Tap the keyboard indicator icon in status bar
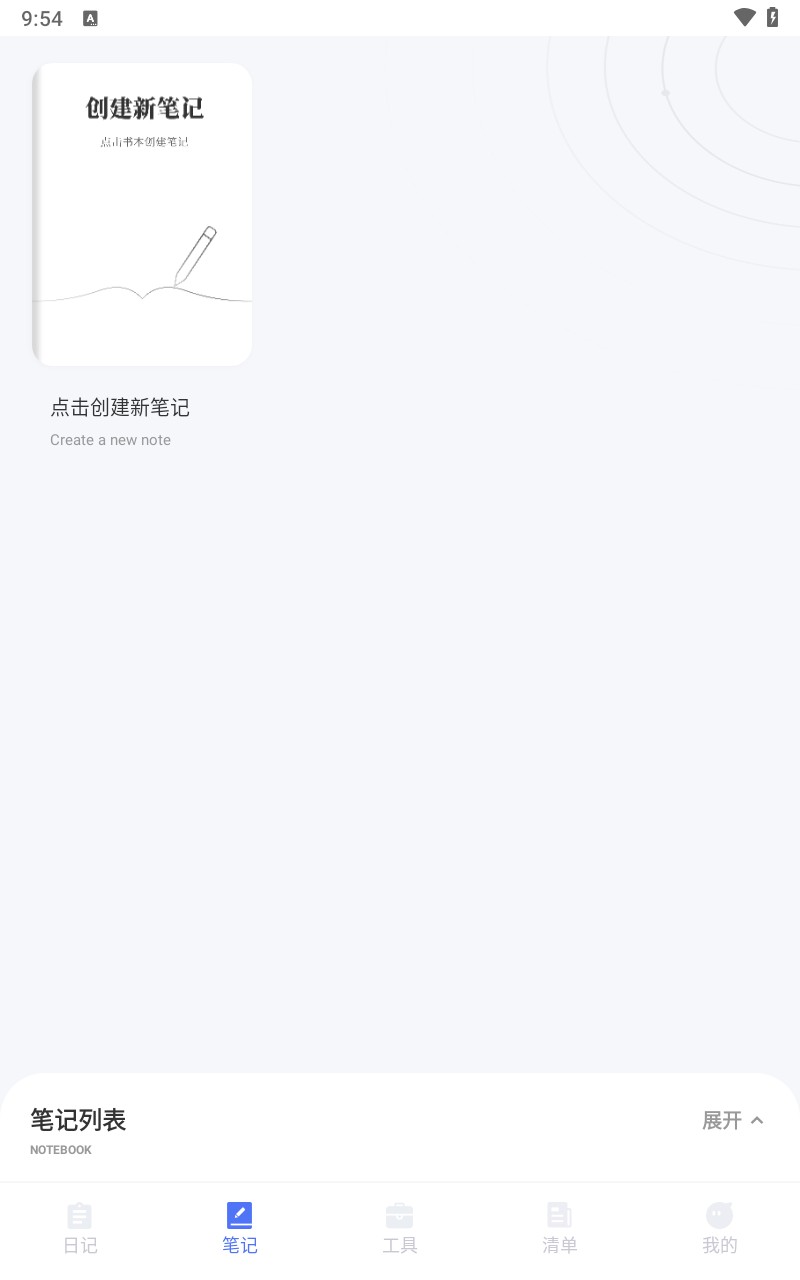 90,18
